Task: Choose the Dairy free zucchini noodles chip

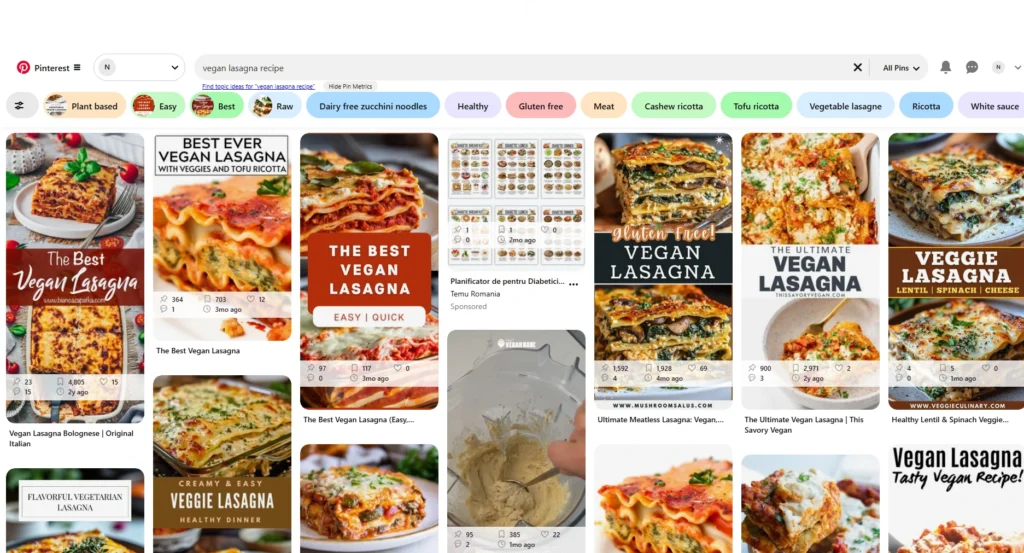Action: 373,106
